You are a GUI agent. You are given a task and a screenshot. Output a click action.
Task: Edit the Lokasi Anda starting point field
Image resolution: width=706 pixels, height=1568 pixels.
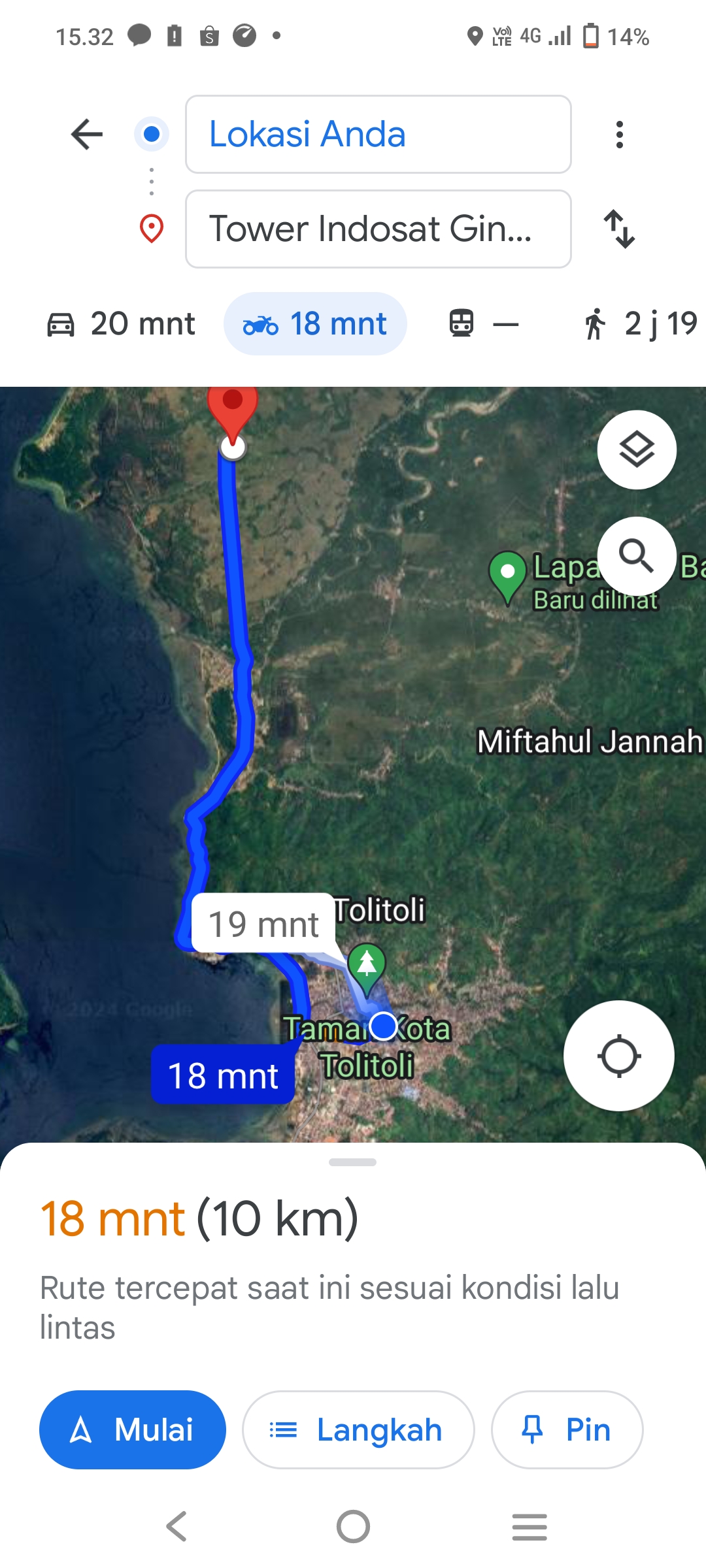(x=378, y=135)
